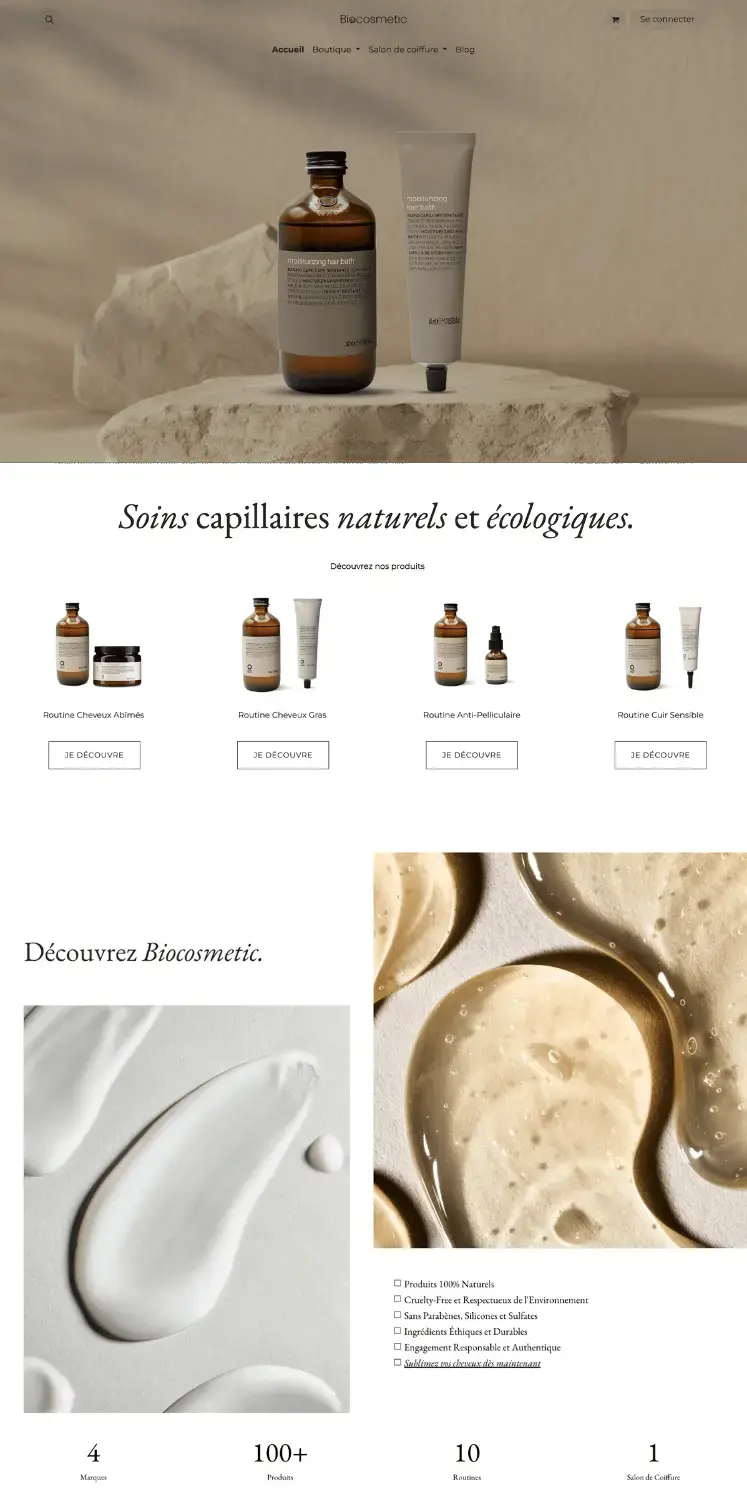Tap Je découvre under Routine Cuir Sensible
747x1500 pixels.
tap(660, 755)
